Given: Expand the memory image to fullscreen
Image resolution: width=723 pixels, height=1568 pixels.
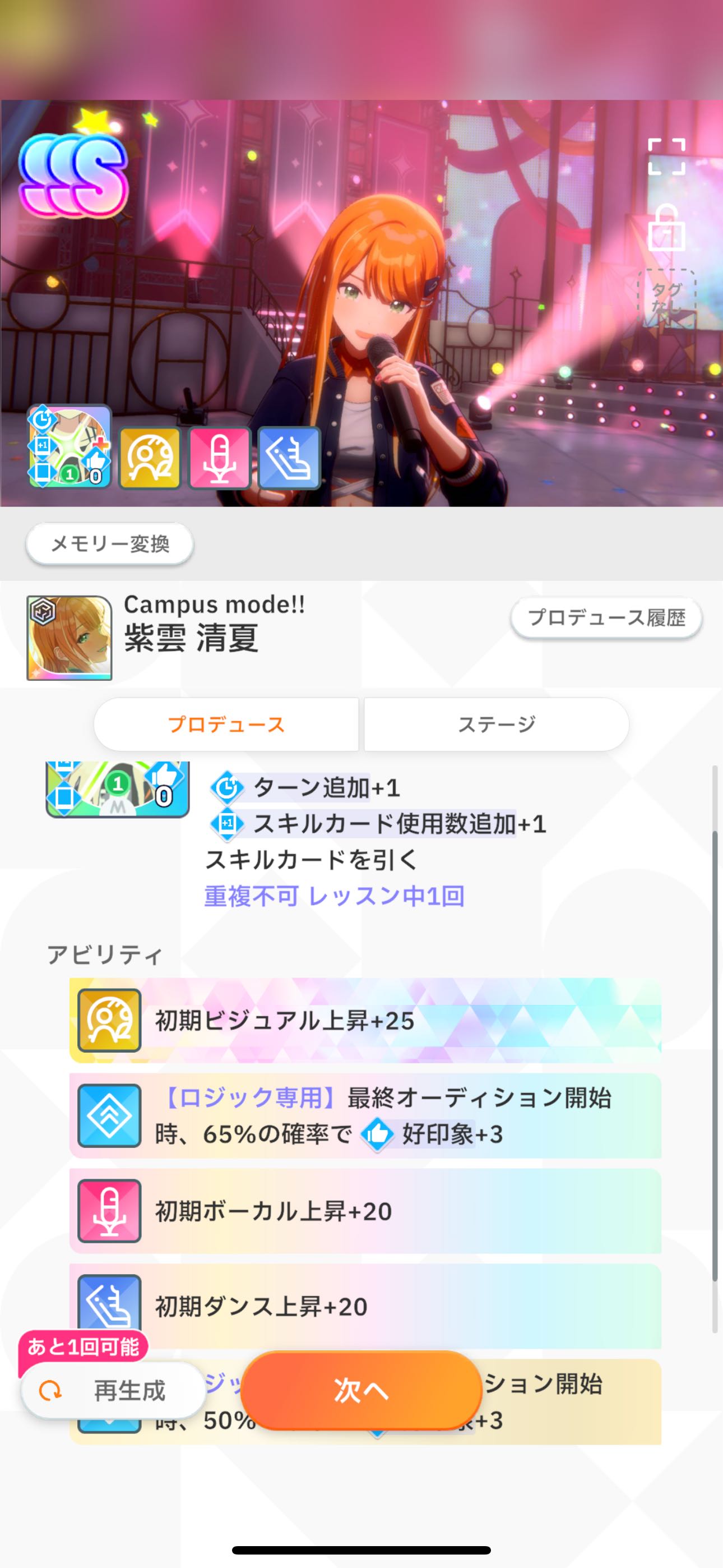Looking at the screenshot, I should point(666,156).
